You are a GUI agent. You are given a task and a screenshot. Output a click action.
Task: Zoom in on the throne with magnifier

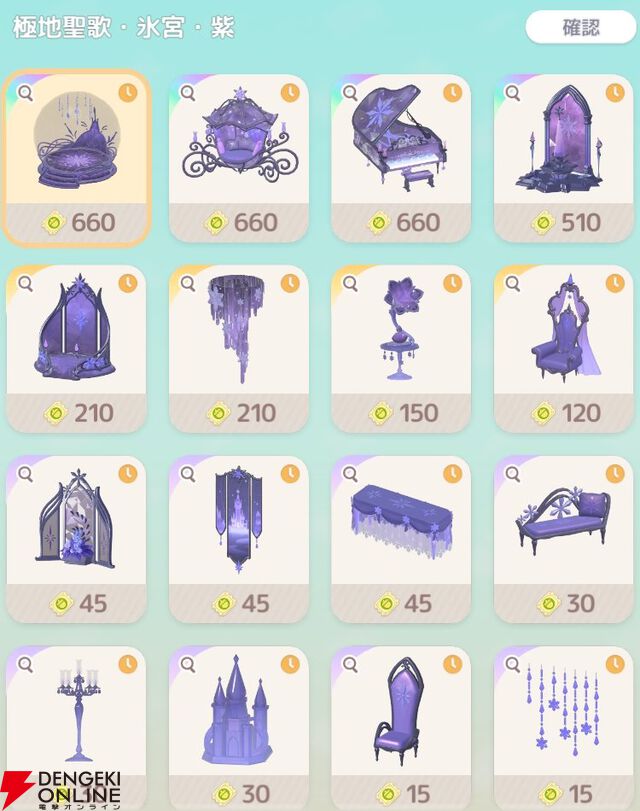click(512, 284)
